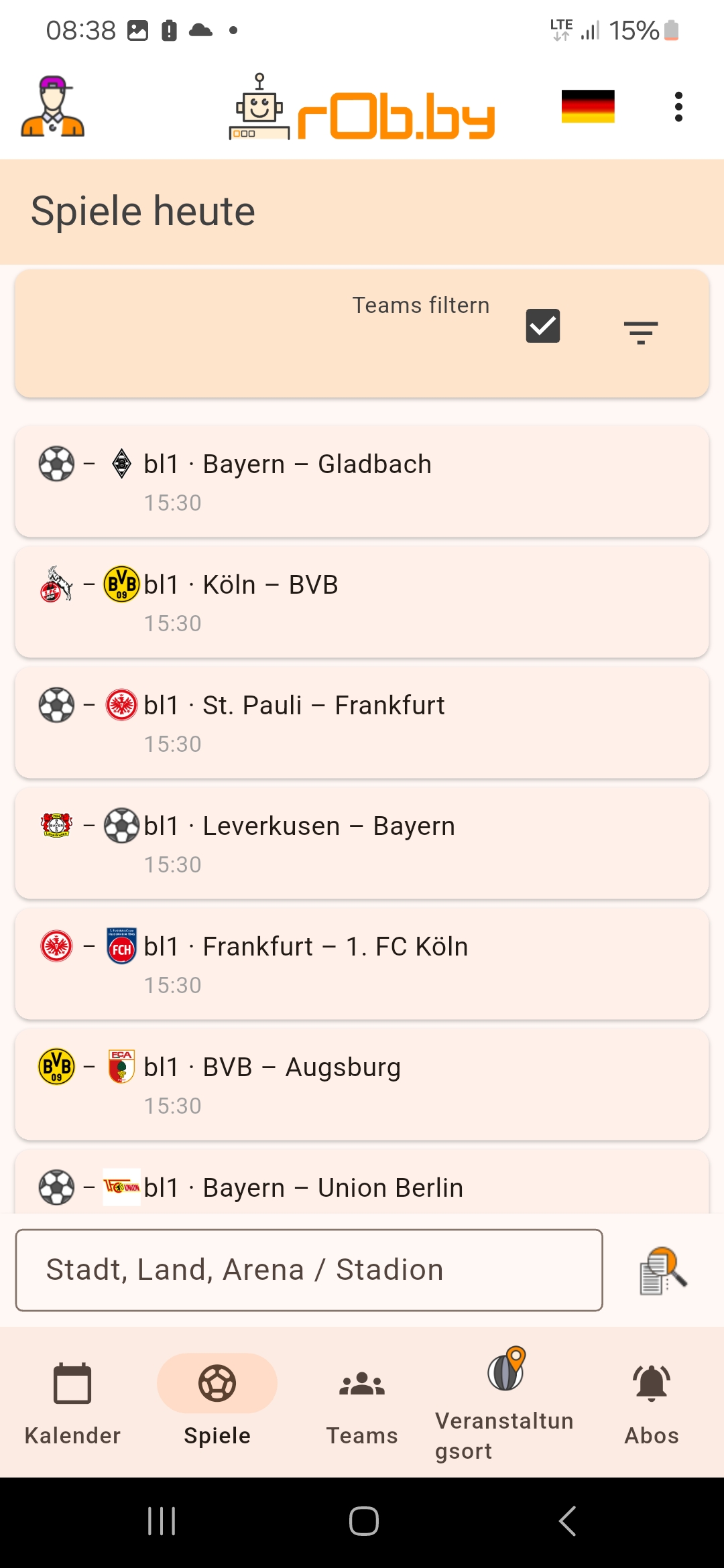Open the Bayern – Union Berlin match

[362, 1187]
